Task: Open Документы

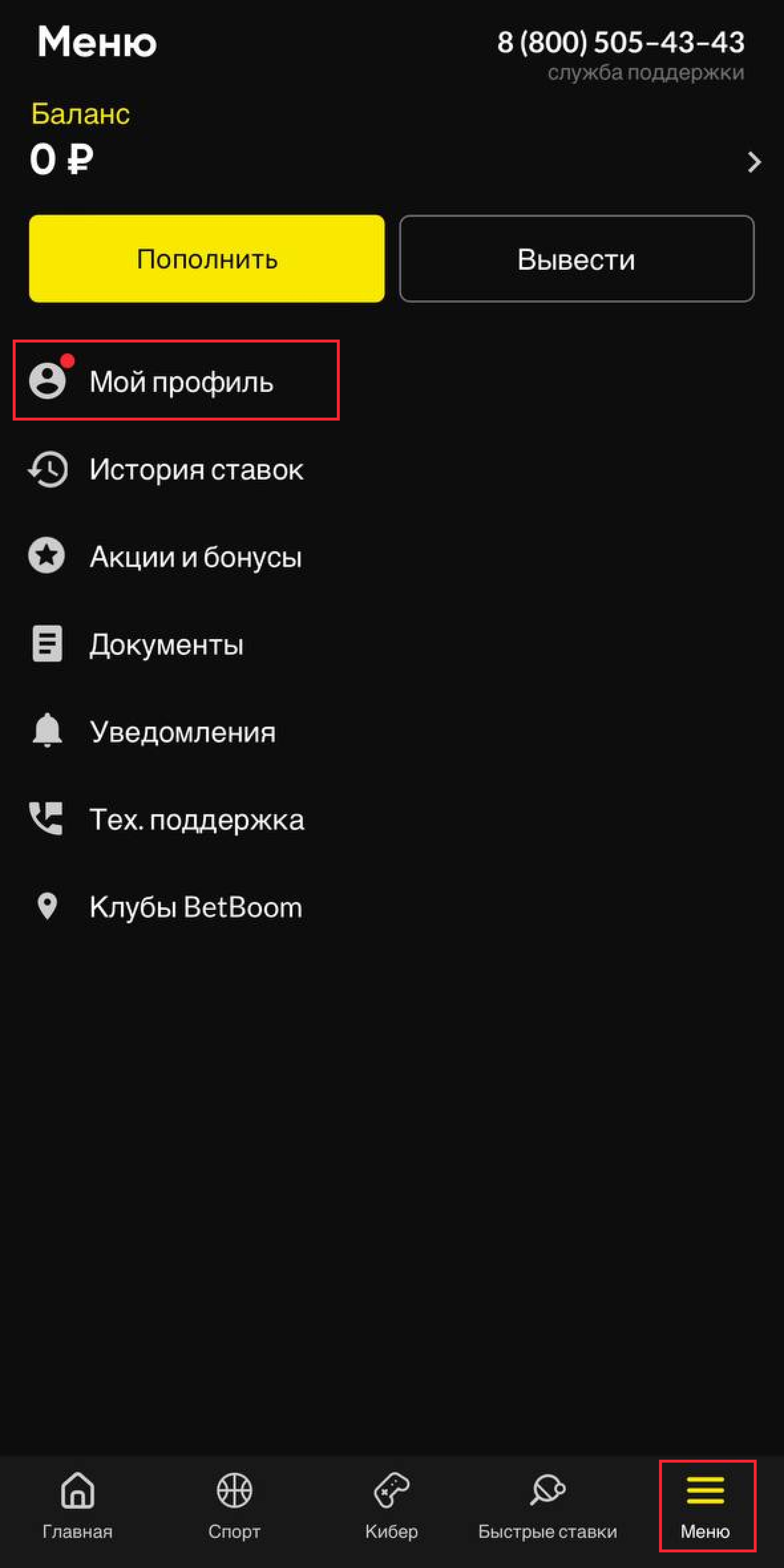Action: tap(166, 644)
